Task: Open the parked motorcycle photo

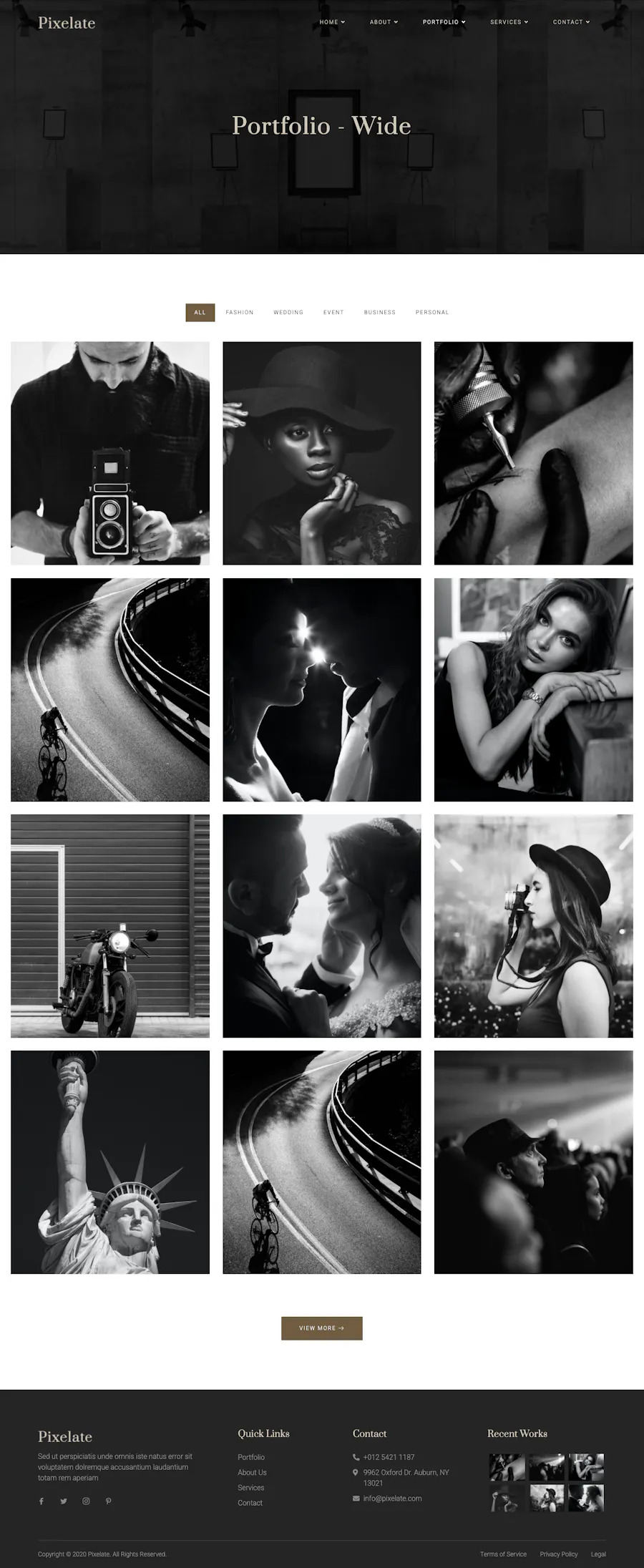Action: [110, 925]
